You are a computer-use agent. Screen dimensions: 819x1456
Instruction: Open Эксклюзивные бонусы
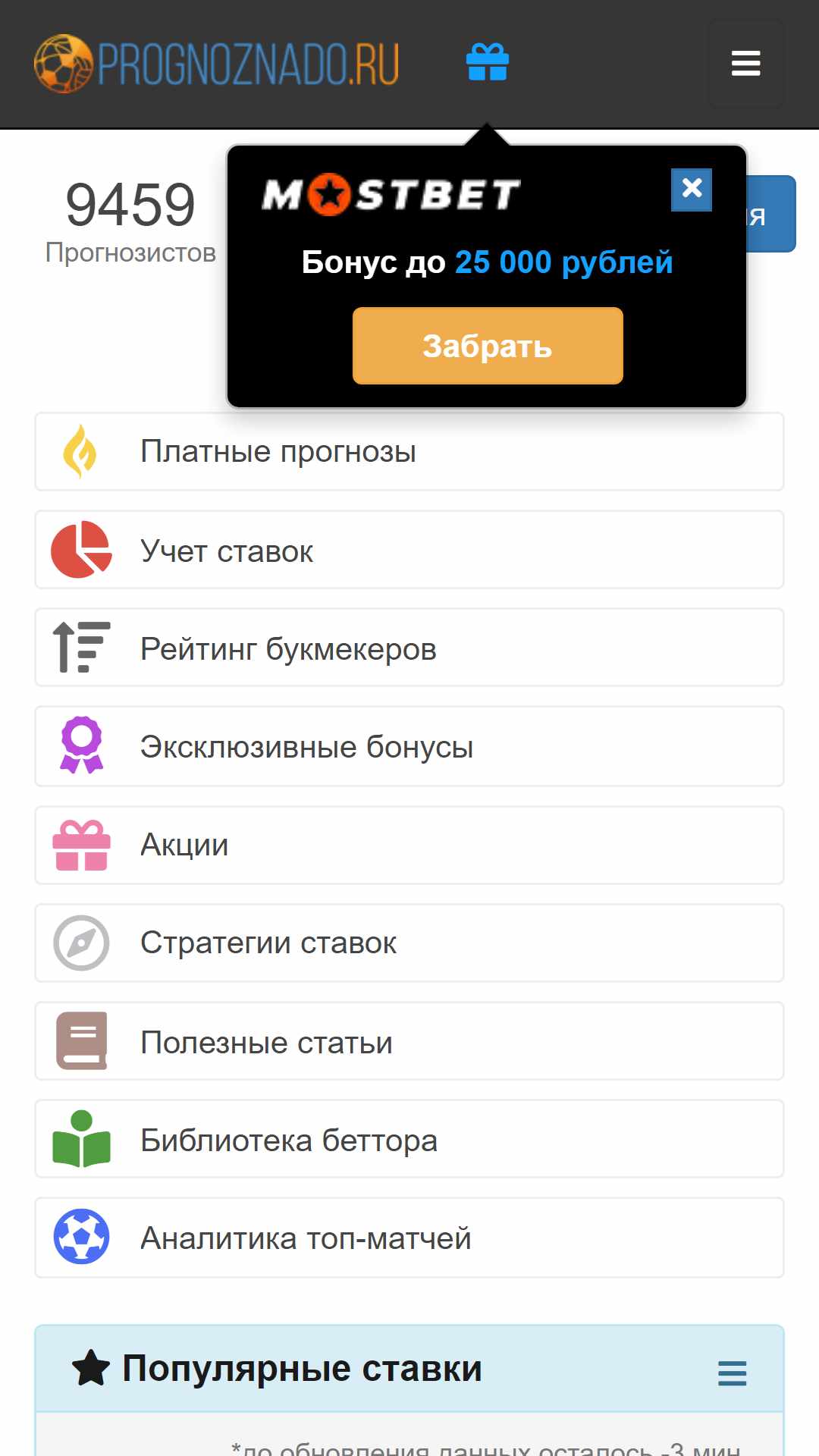[409, 746]
